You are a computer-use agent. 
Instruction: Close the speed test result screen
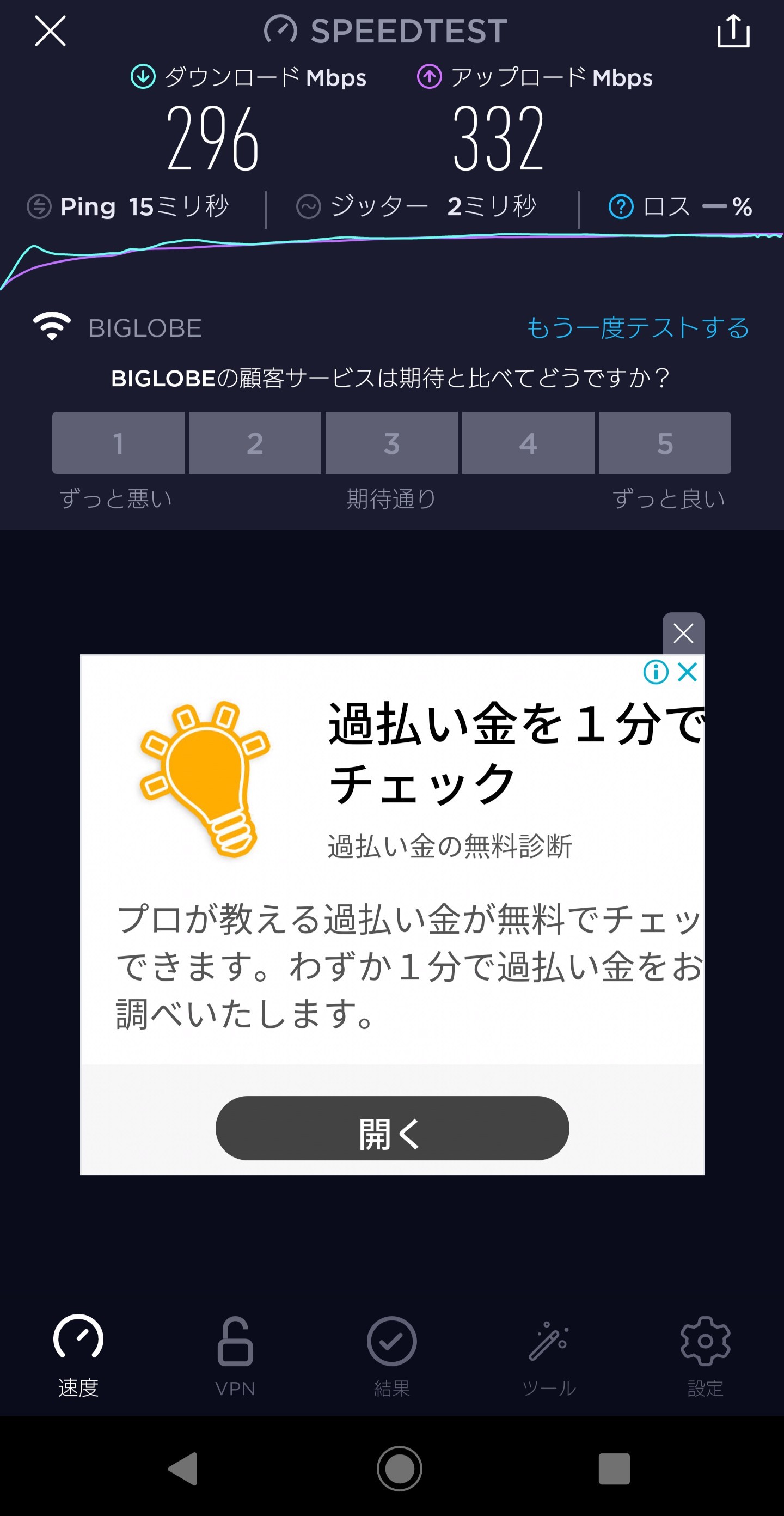(50, 31)
